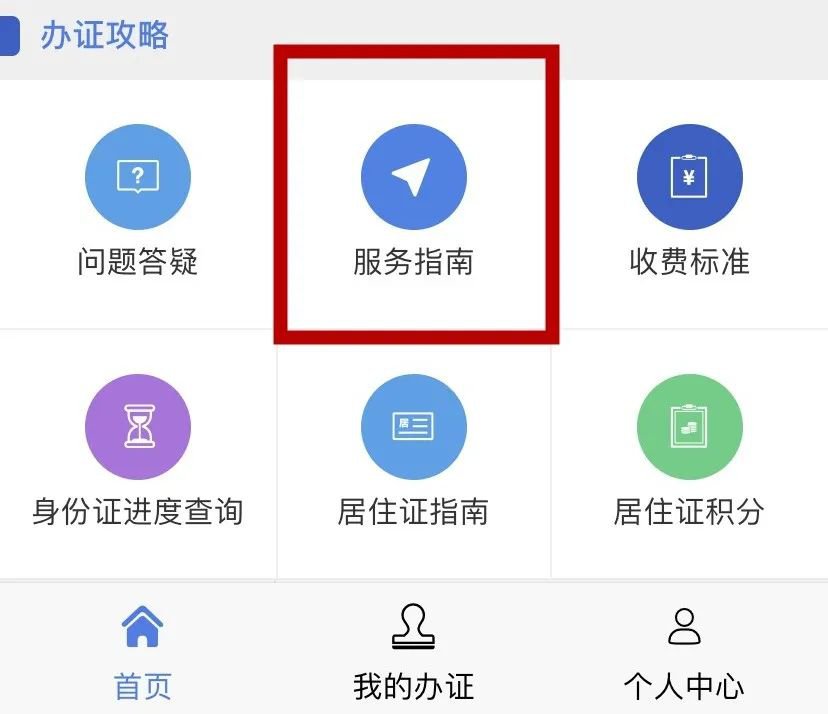Go to the 个人中心 tab

click(x=684, y=654)
